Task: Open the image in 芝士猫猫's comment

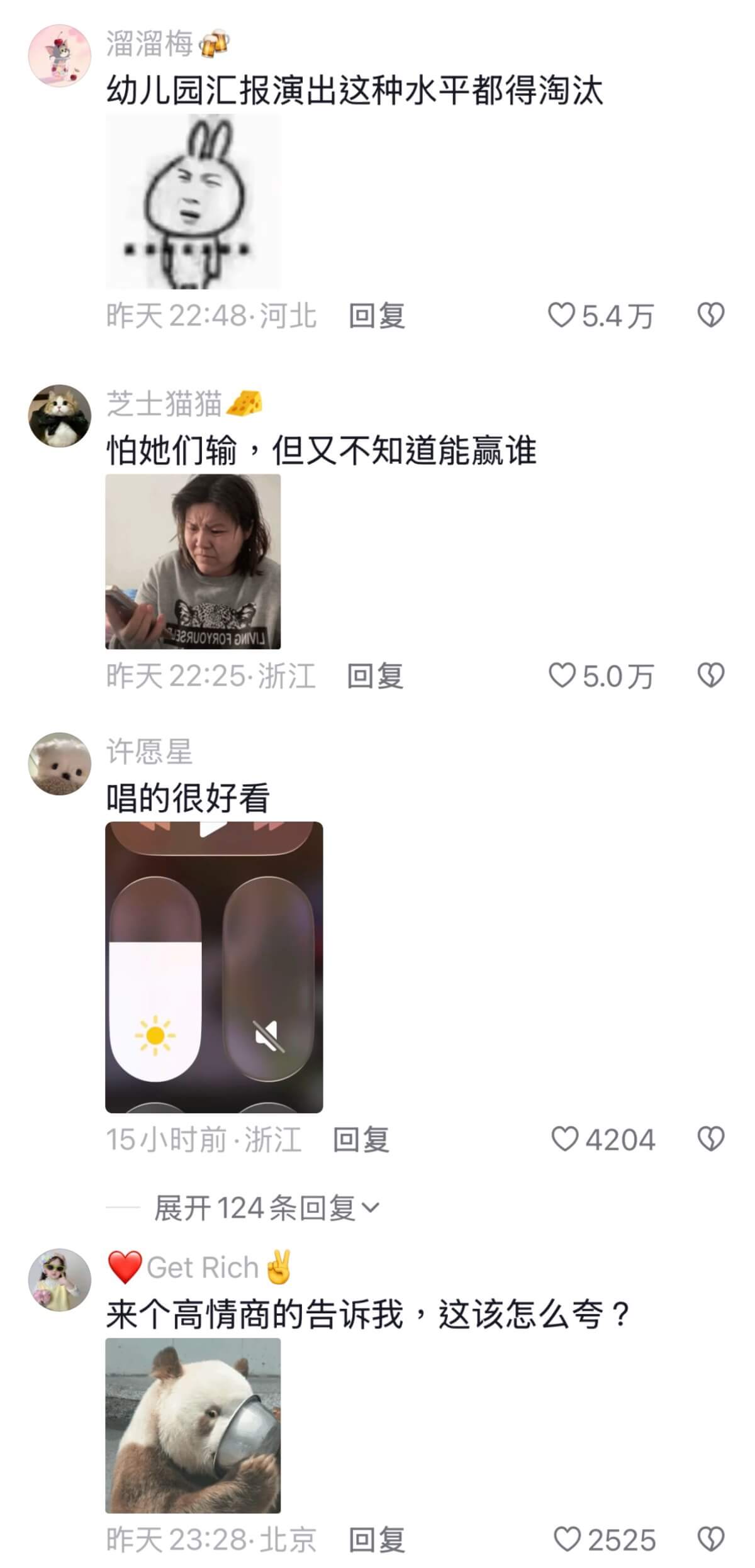Action: pyautogui.click(x=193, y=561)
